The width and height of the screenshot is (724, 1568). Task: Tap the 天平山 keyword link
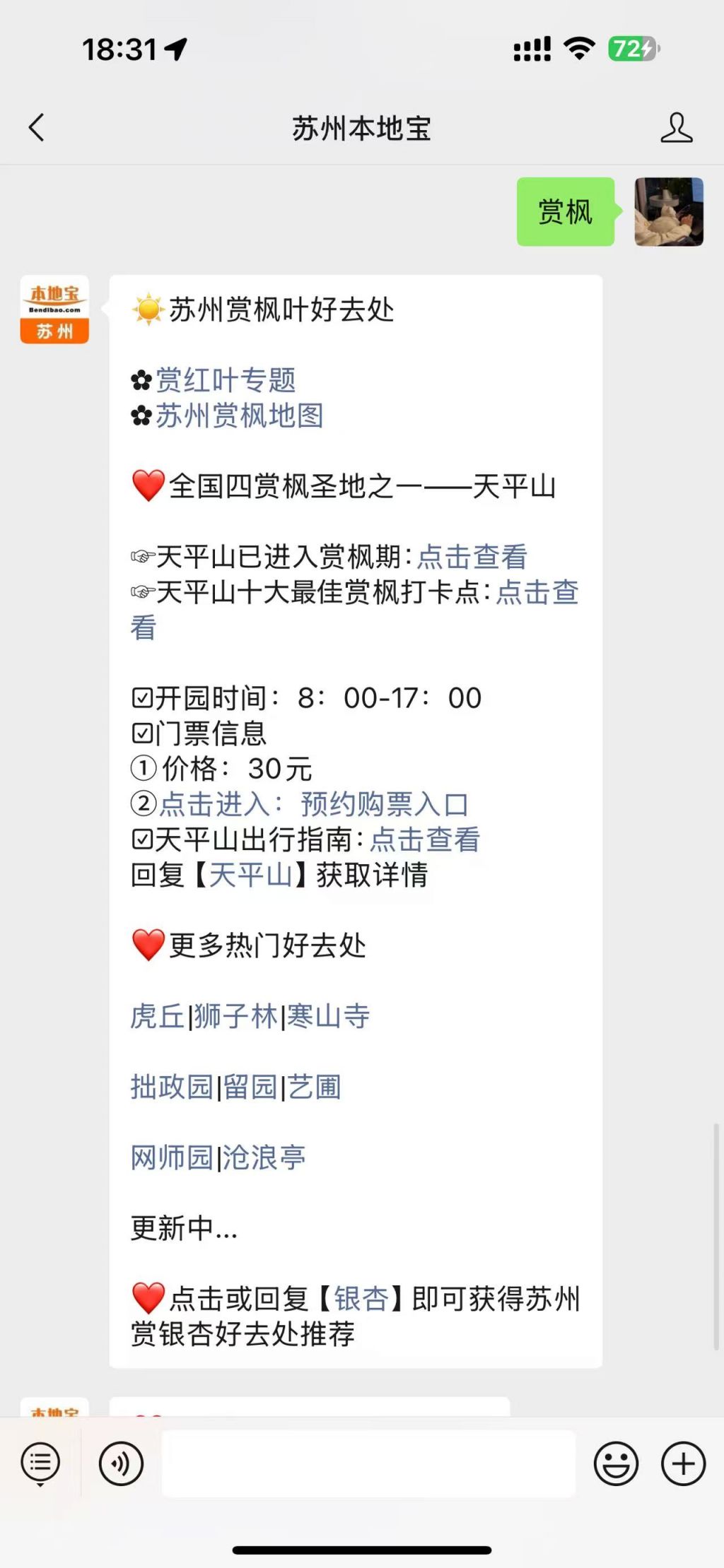point(250,875)
